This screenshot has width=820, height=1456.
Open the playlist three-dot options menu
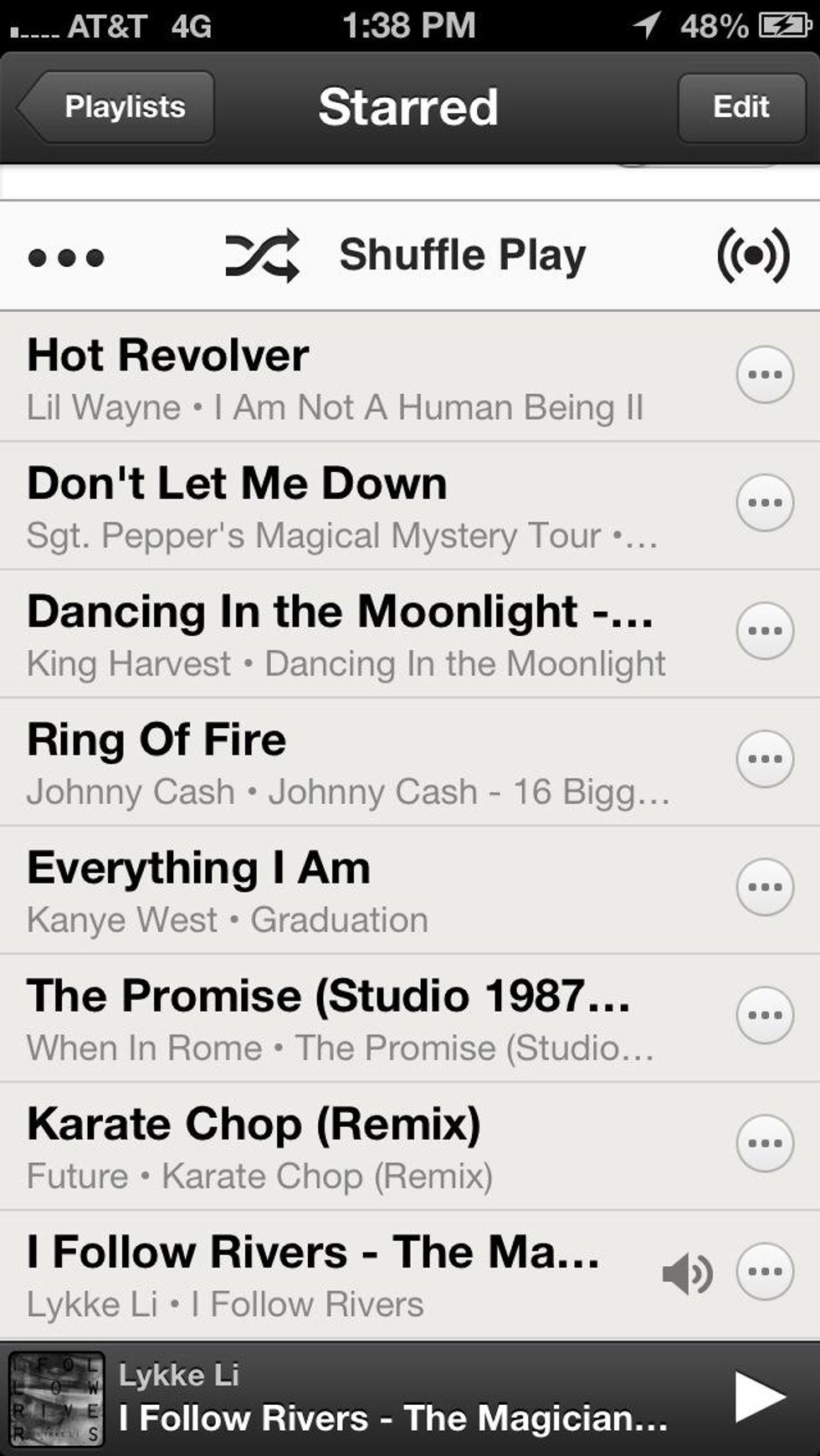[x=66, y=257]
